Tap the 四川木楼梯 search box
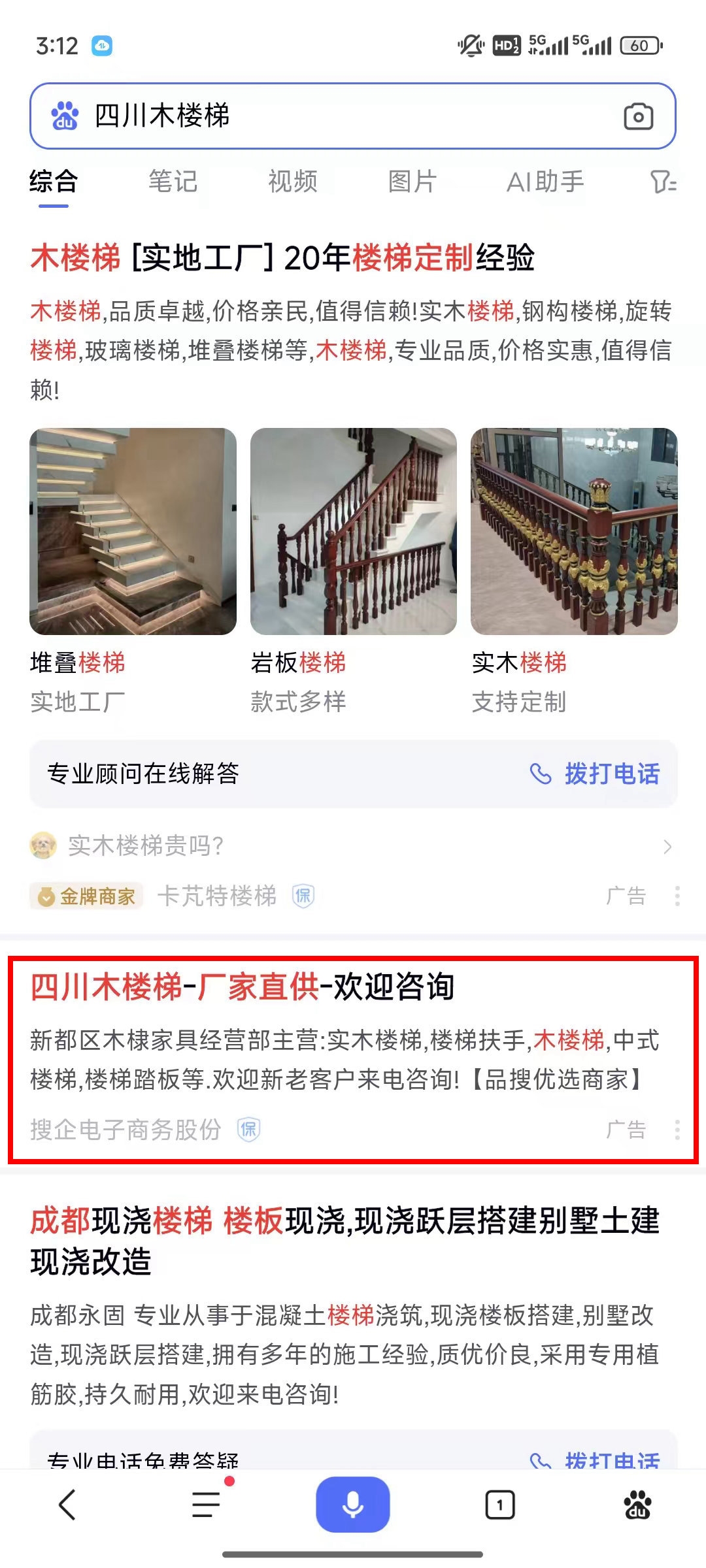The width and height of the screenshot is (706, 1568). pos(327,116)
